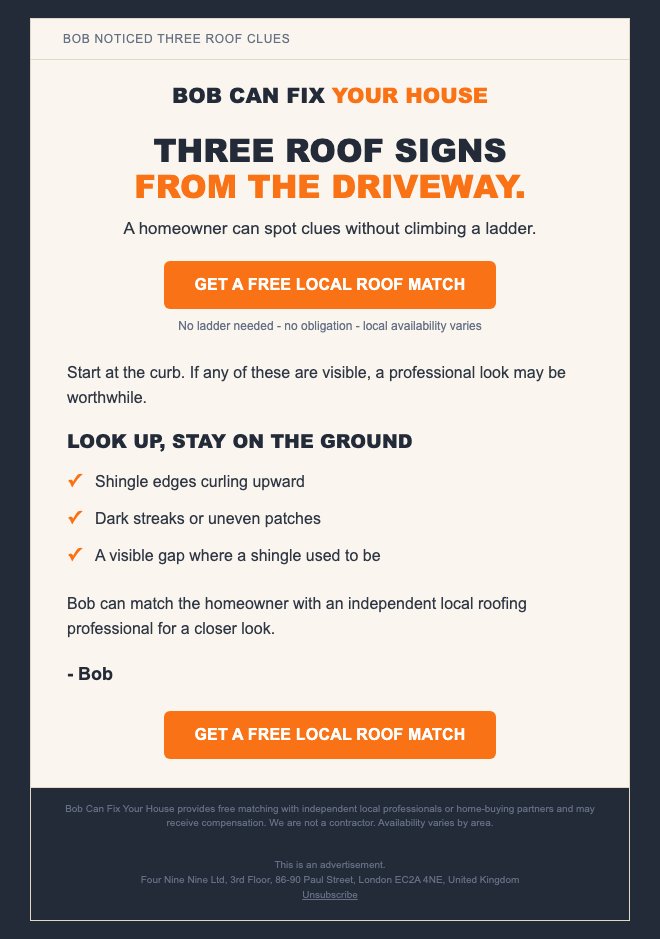Open the Unsubscribe link in the footer
This screenshot has height=939, width=660.
(329, 895)
